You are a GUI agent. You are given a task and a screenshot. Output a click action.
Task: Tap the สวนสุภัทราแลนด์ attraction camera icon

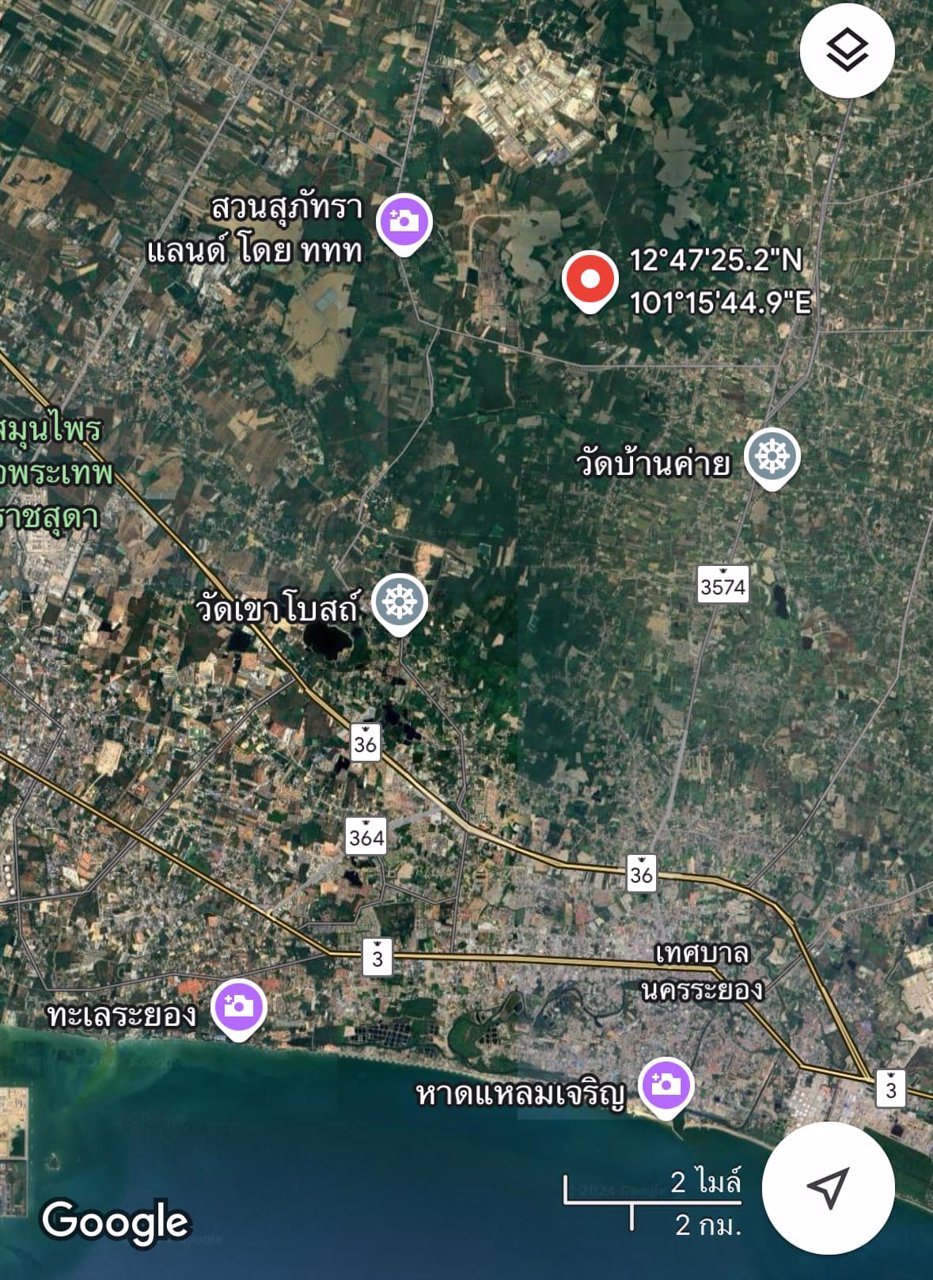pyautogui.click(x=403, y=221)
